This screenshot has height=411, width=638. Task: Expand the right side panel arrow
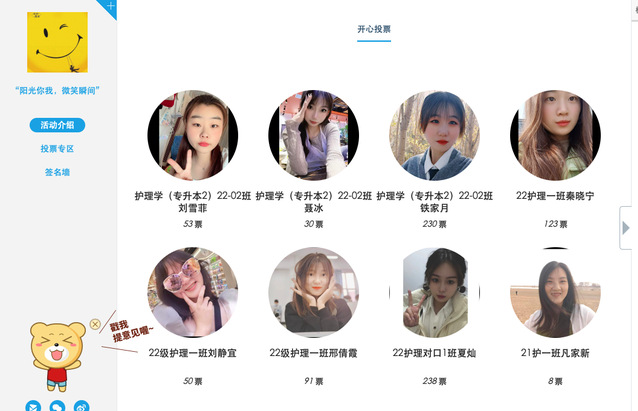pyautogui.click(x=627, y=228)
